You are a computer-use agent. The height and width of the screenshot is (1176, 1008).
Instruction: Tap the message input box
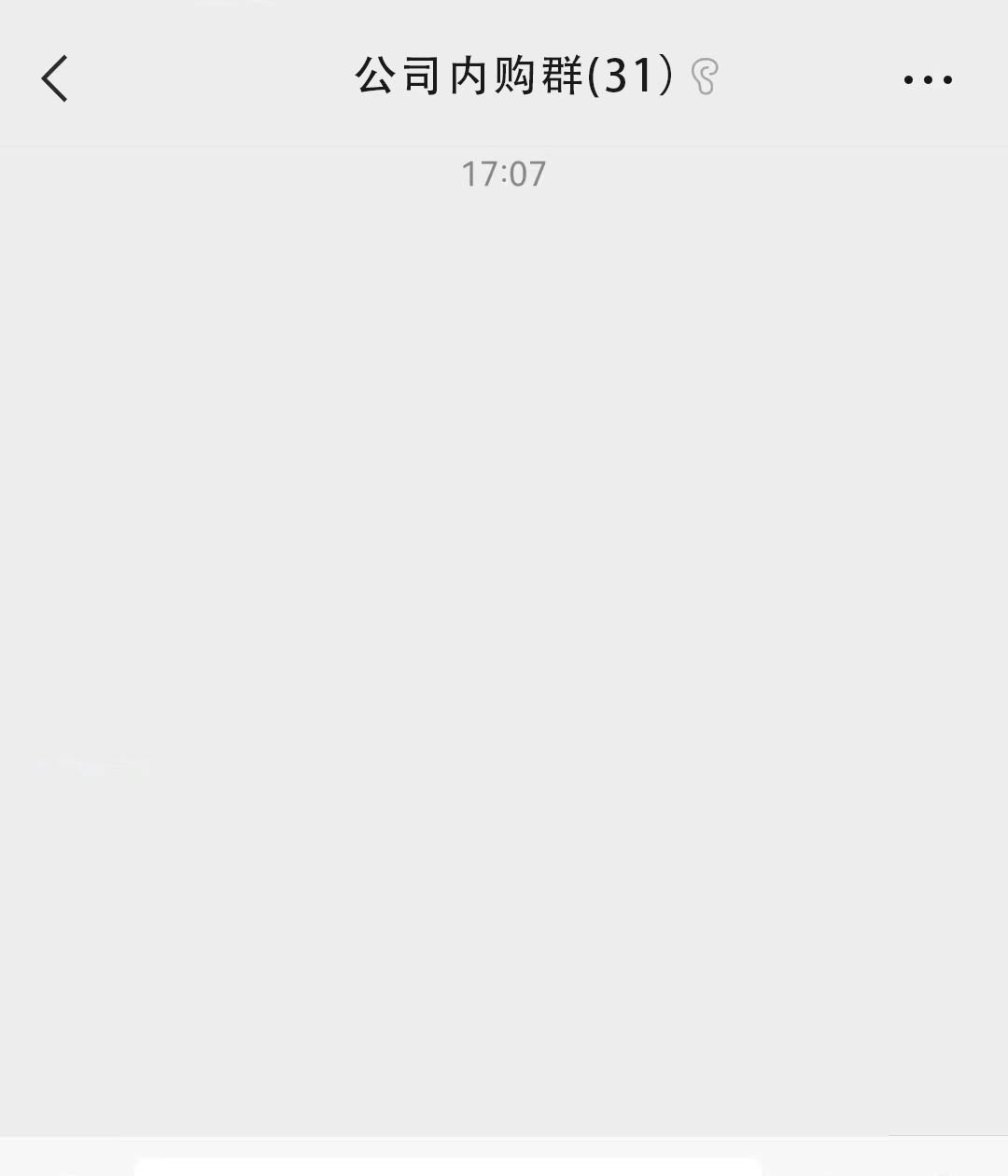[x=448, y=1166]
